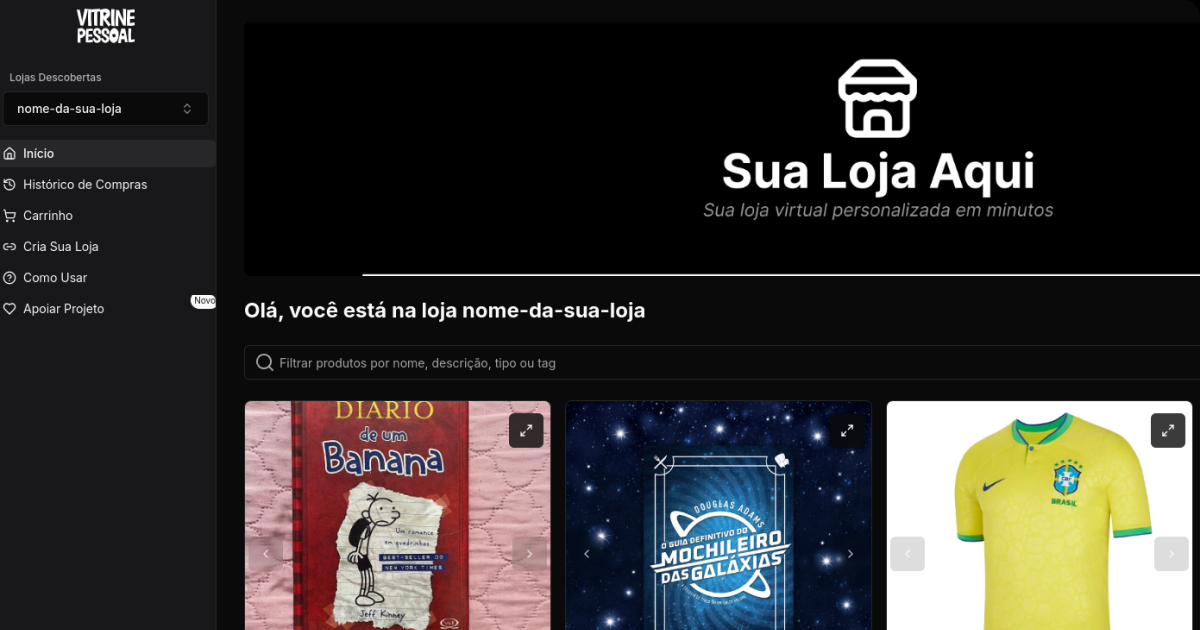Open the Carrinho page
Viewport: 1200px width, 630px height.
[x=48, y=215]
